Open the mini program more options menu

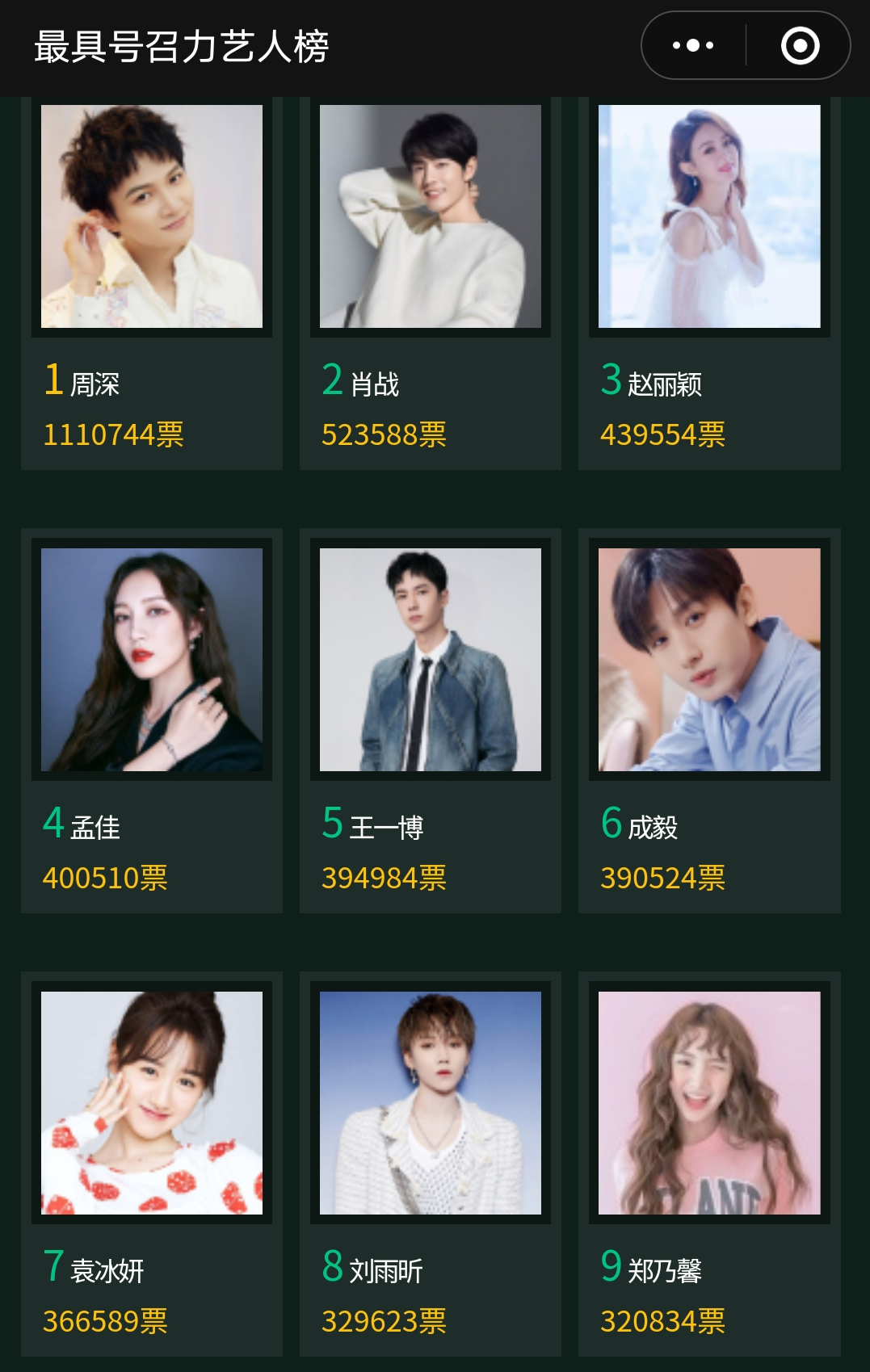click(693, 45)
